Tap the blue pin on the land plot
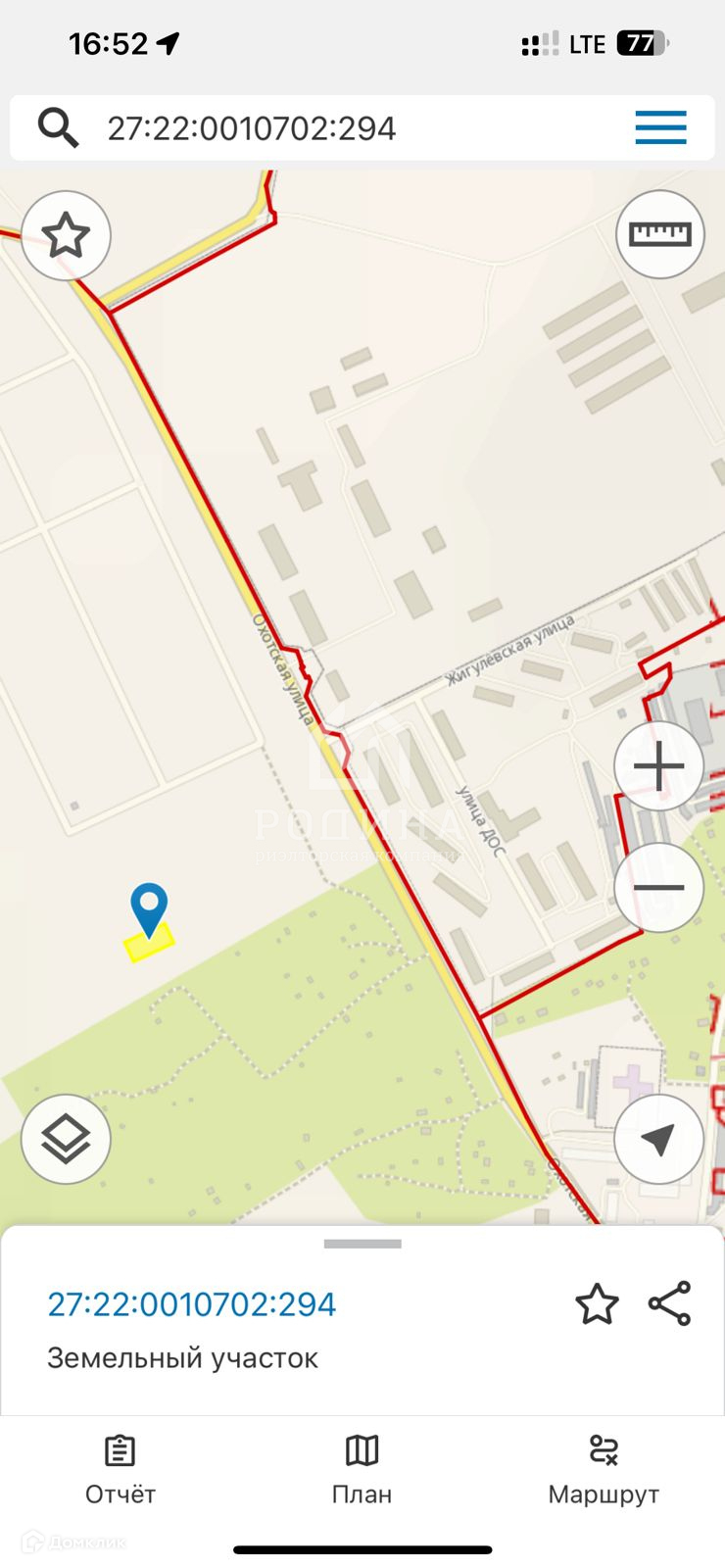 [x=149, y=907]
